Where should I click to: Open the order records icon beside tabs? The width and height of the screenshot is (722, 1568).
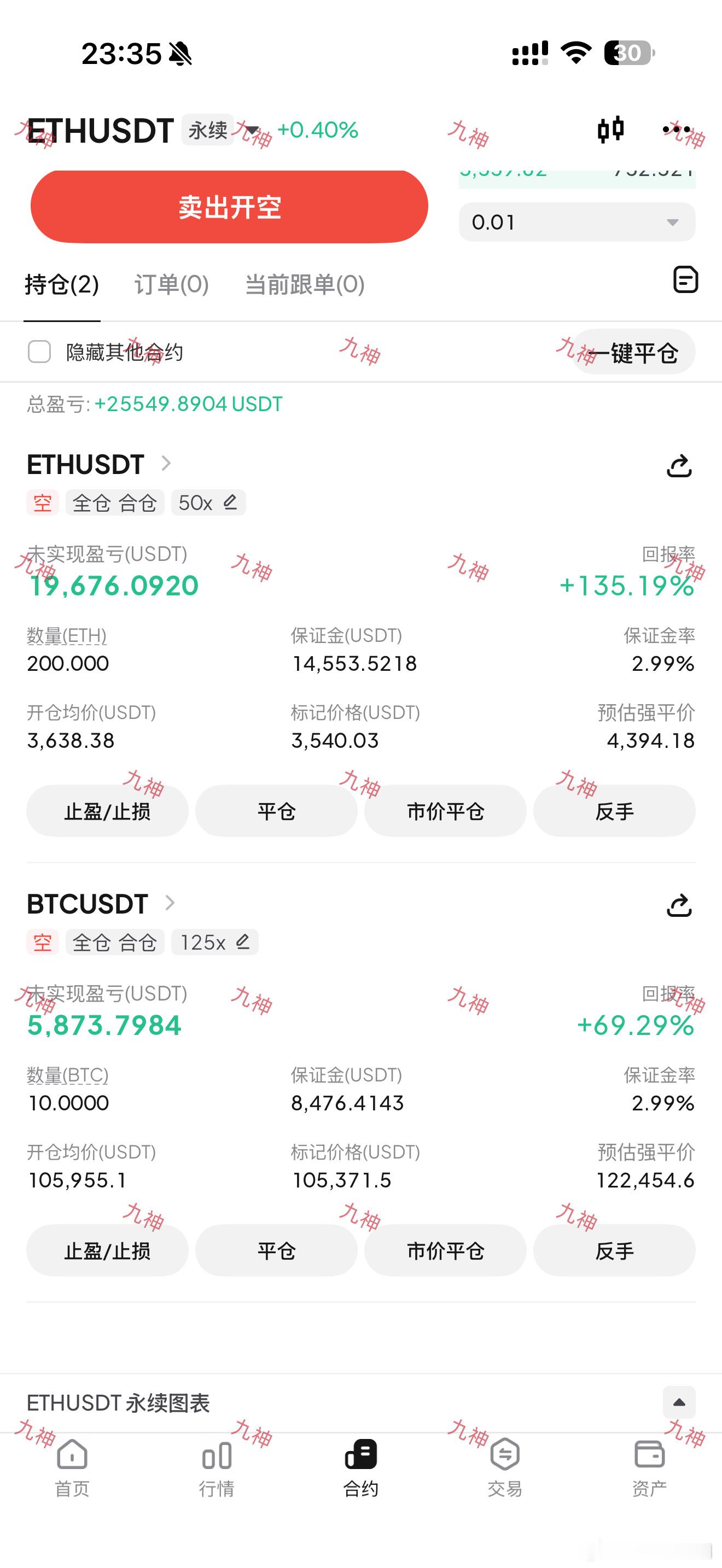684,281
